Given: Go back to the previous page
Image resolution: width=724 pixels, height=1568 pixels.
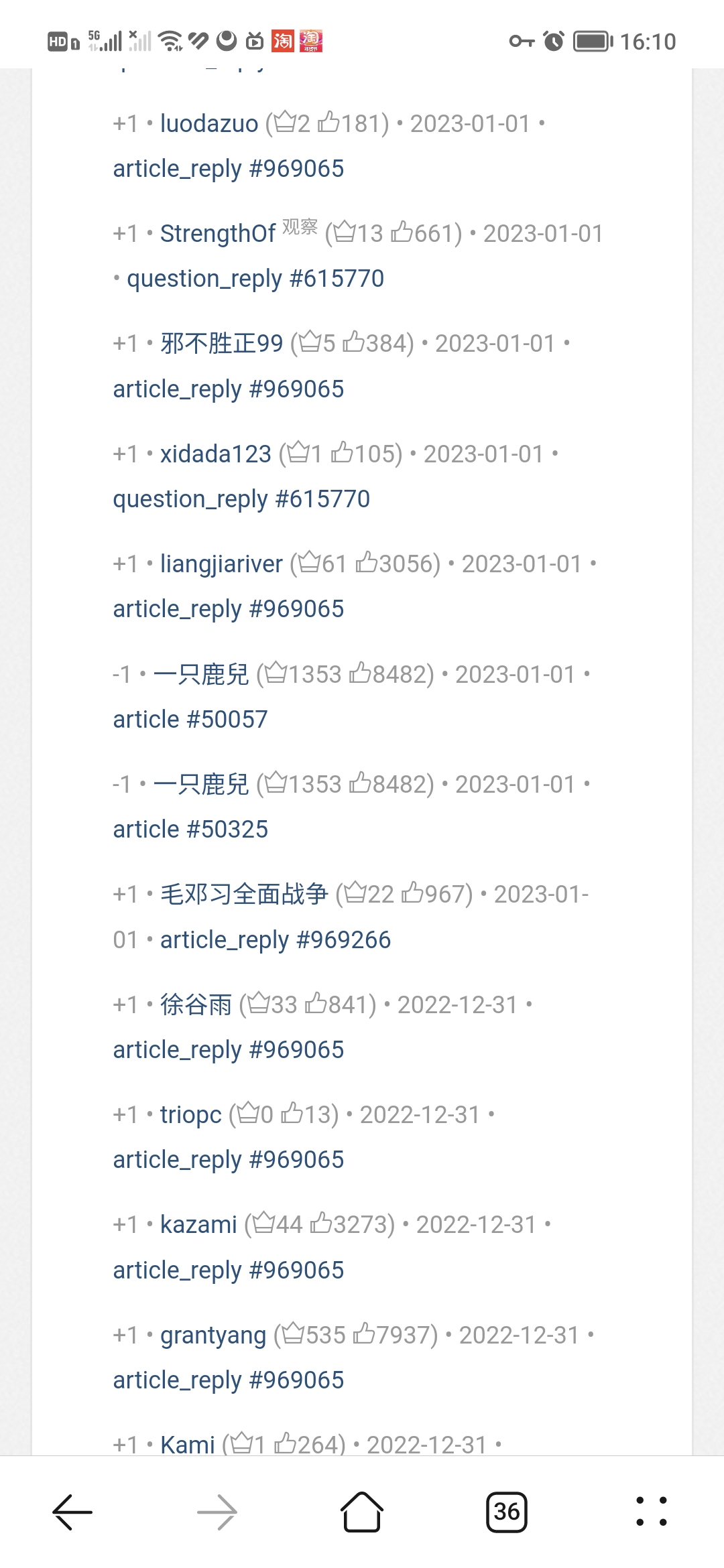Looking at the screenshot, I should [72, 1512].
